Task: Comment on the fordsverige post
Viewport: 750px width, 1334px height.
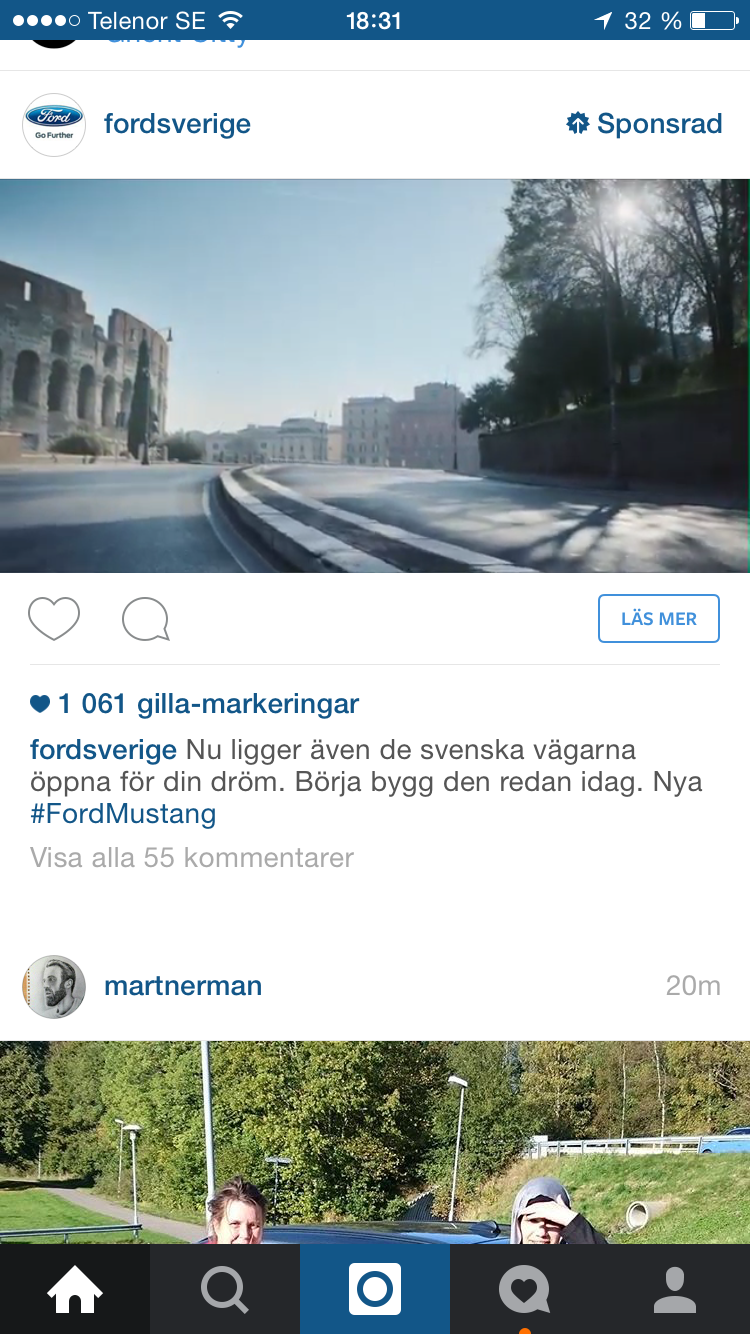Action: tap(146, 619)
